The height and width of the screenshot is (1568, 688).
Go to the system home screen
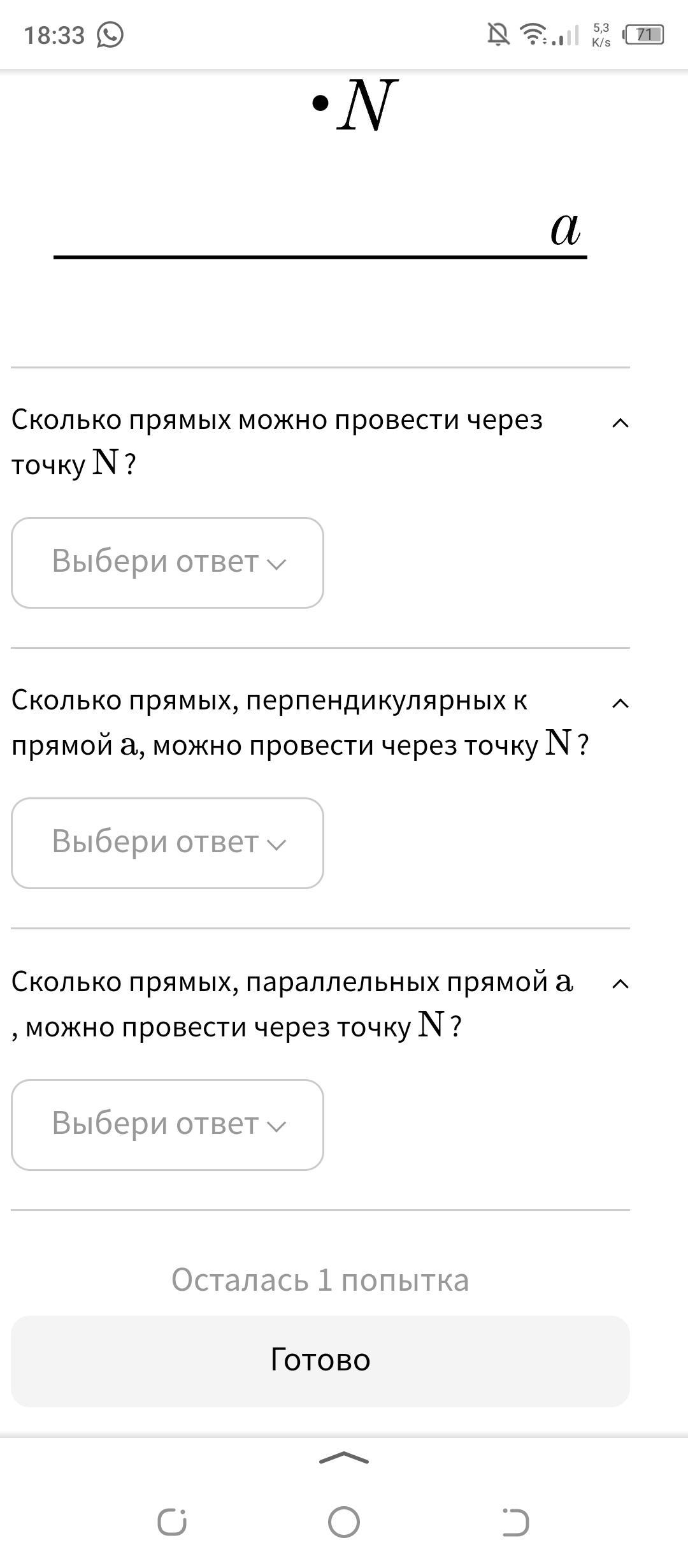343,1522
